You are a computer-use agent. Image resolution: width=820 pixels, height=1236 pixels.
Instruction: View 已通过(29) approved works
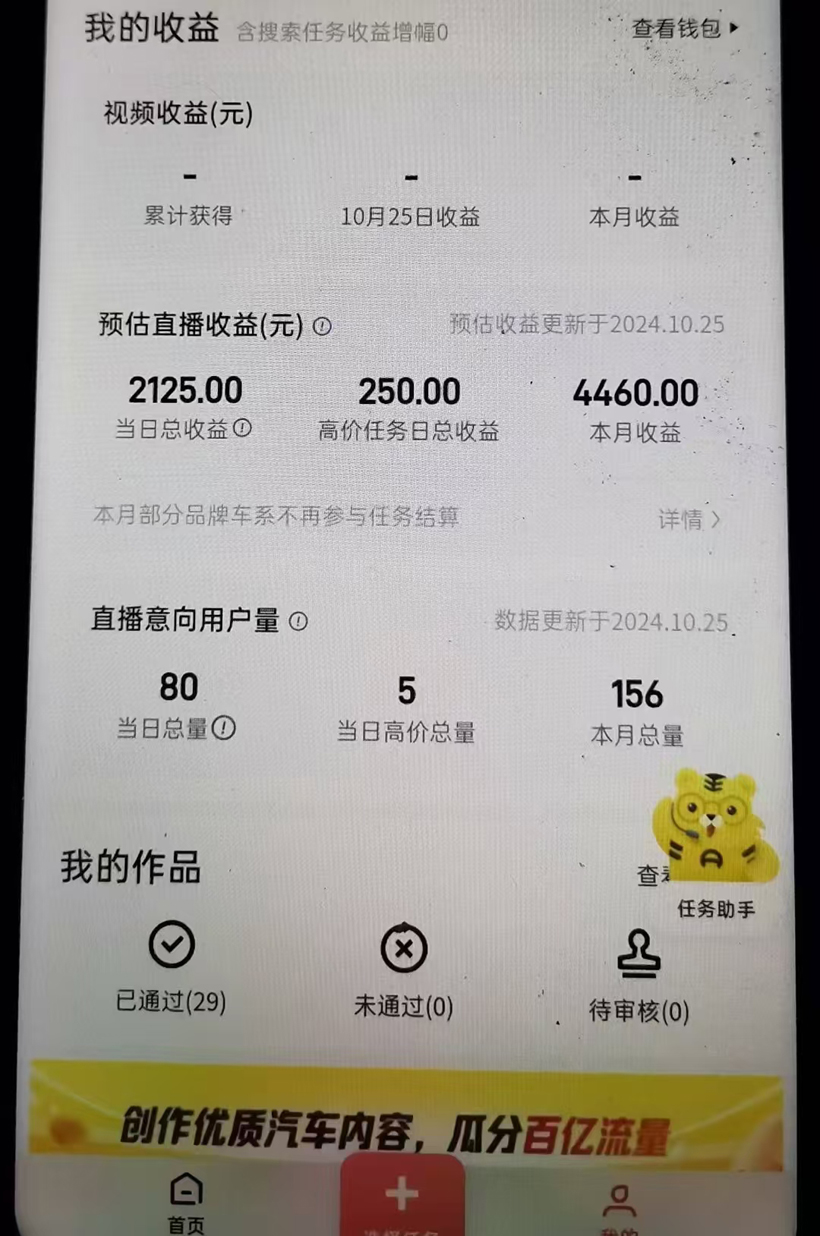coord(171,965)
